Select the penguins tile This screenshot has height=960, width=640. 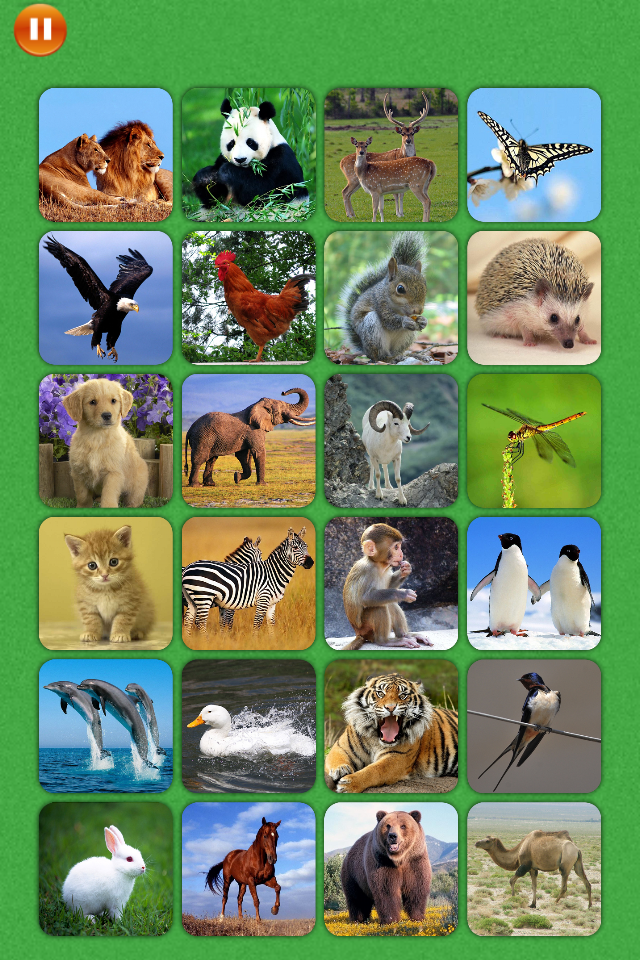coord(534,583)
